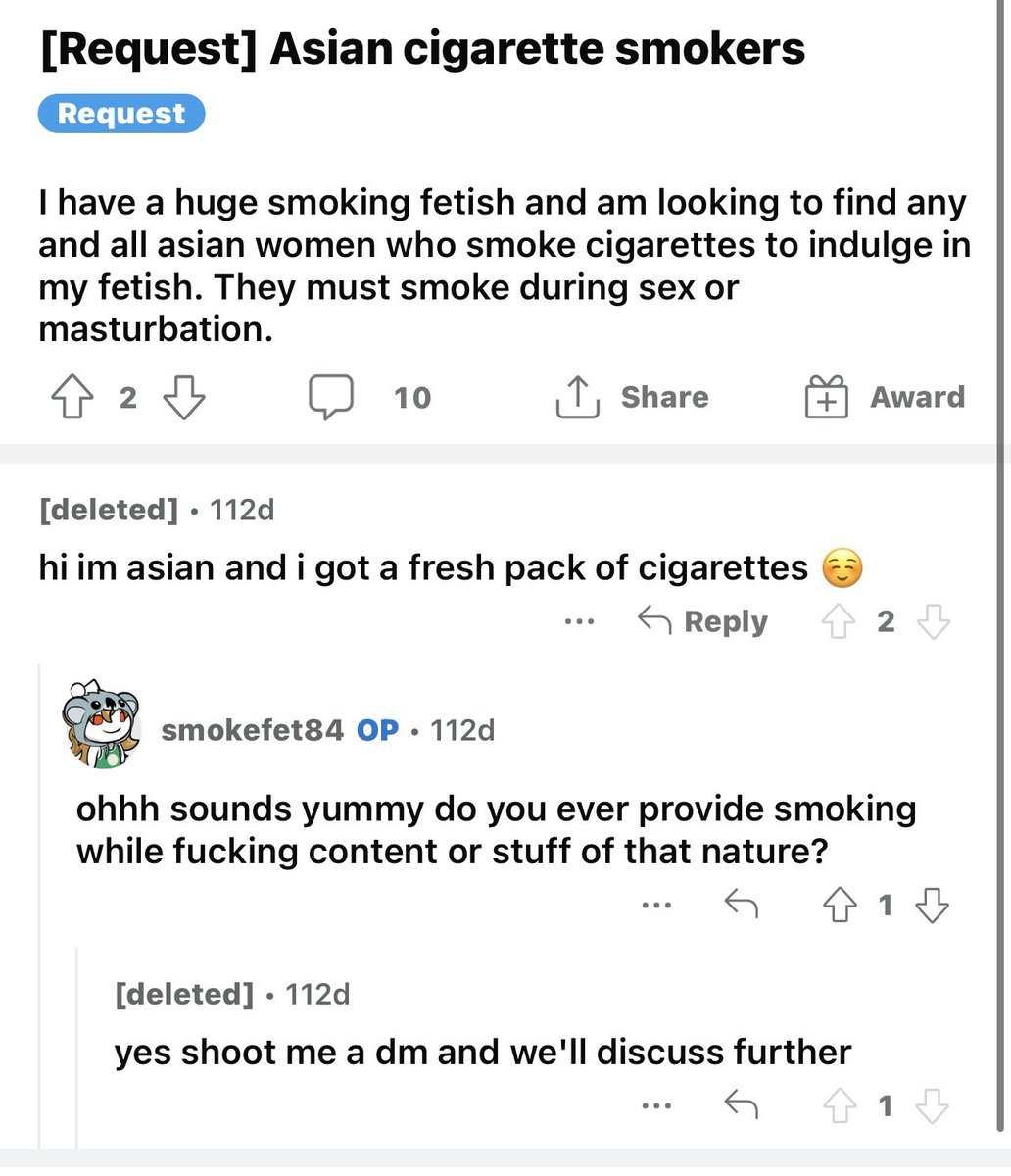
Task: Open the post's 10 comments
Action: (x=370, y=397)
